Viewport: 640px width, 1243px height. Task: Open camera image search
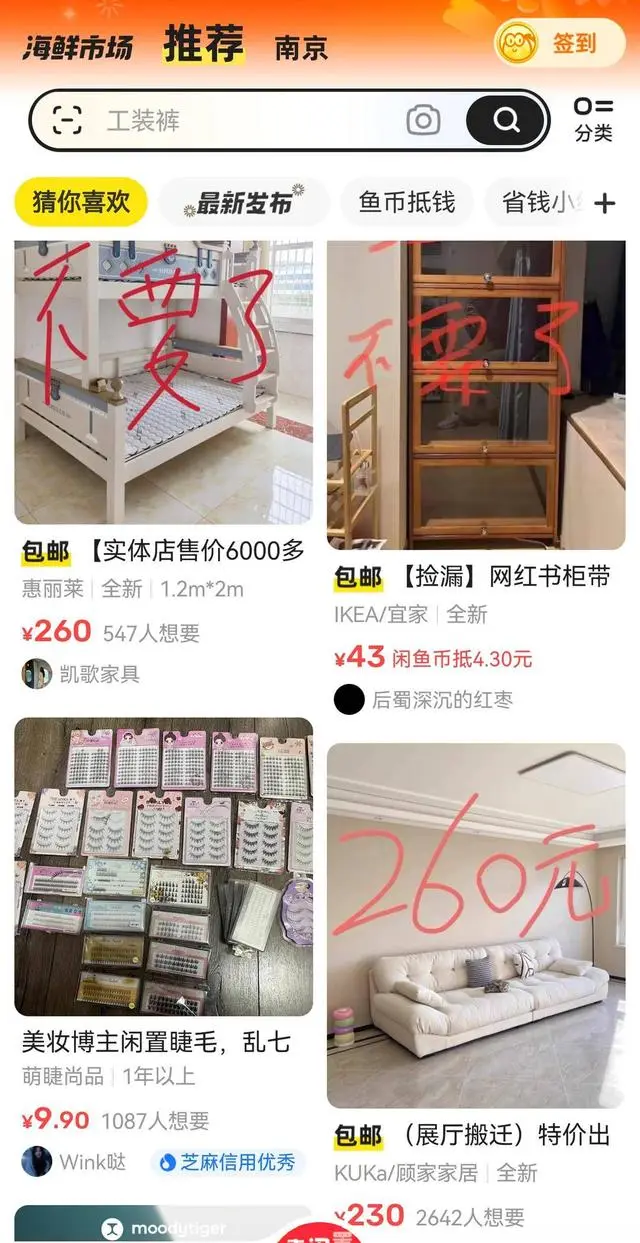pos(423,121)
